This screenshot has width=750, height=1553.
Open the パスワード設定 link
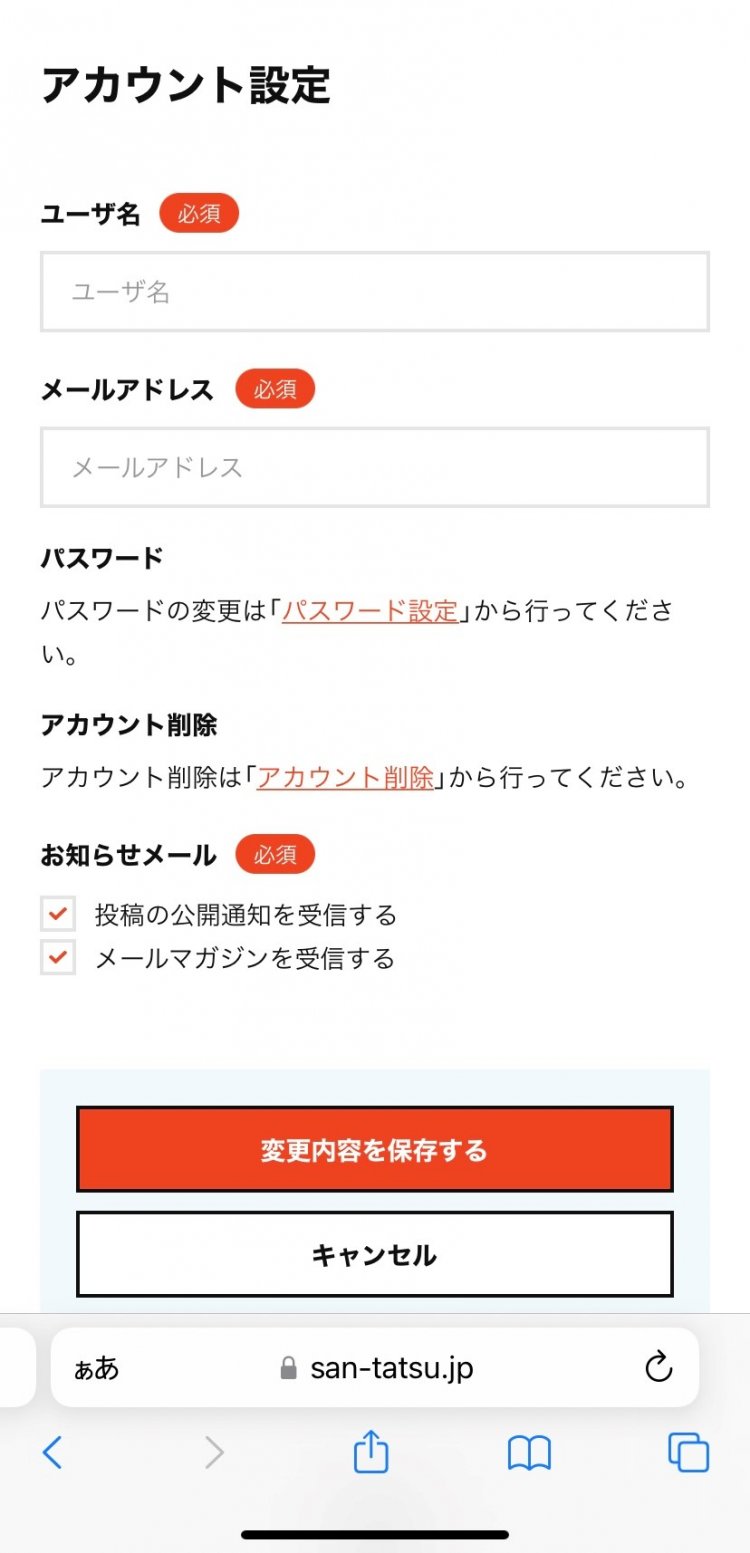click(x=372, y=611)
